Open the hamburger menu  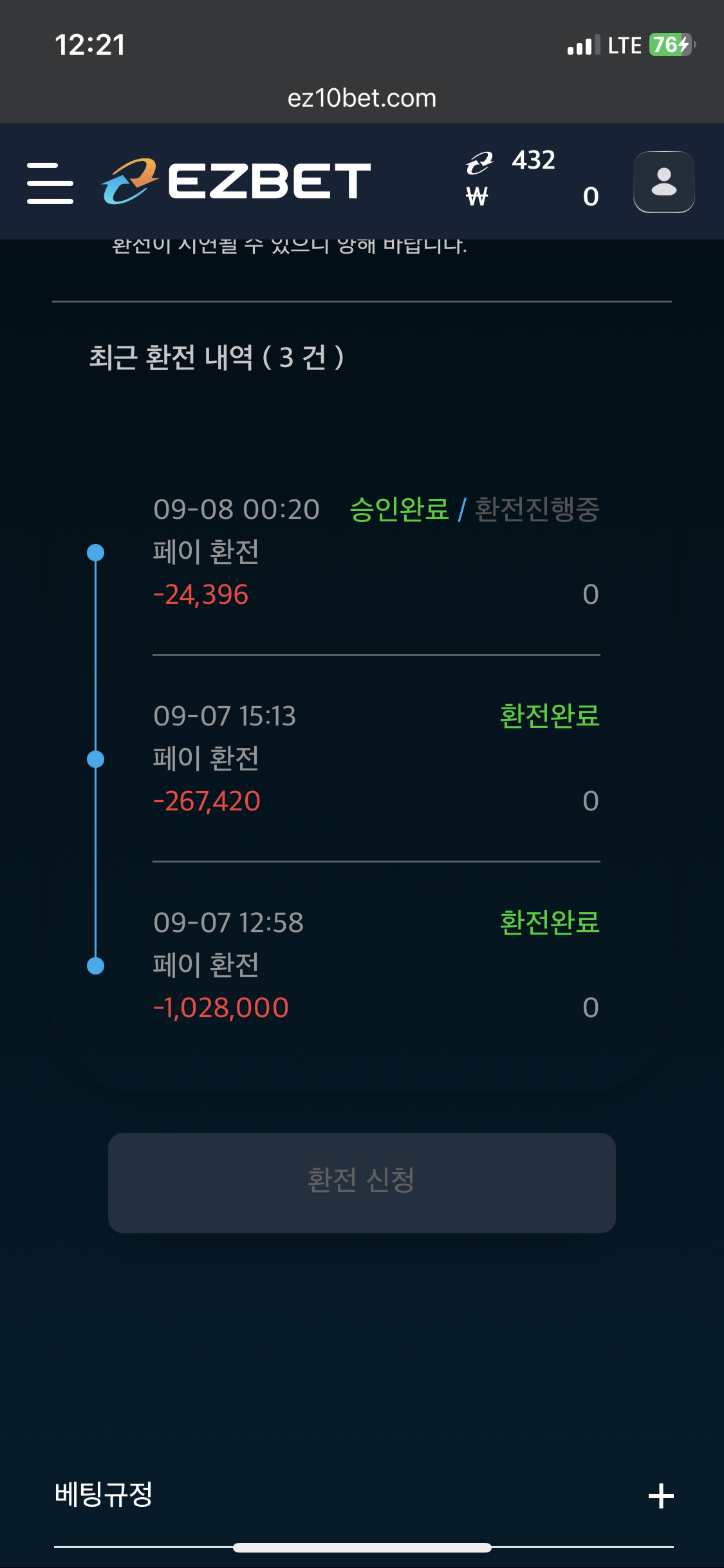click(50, 183)
